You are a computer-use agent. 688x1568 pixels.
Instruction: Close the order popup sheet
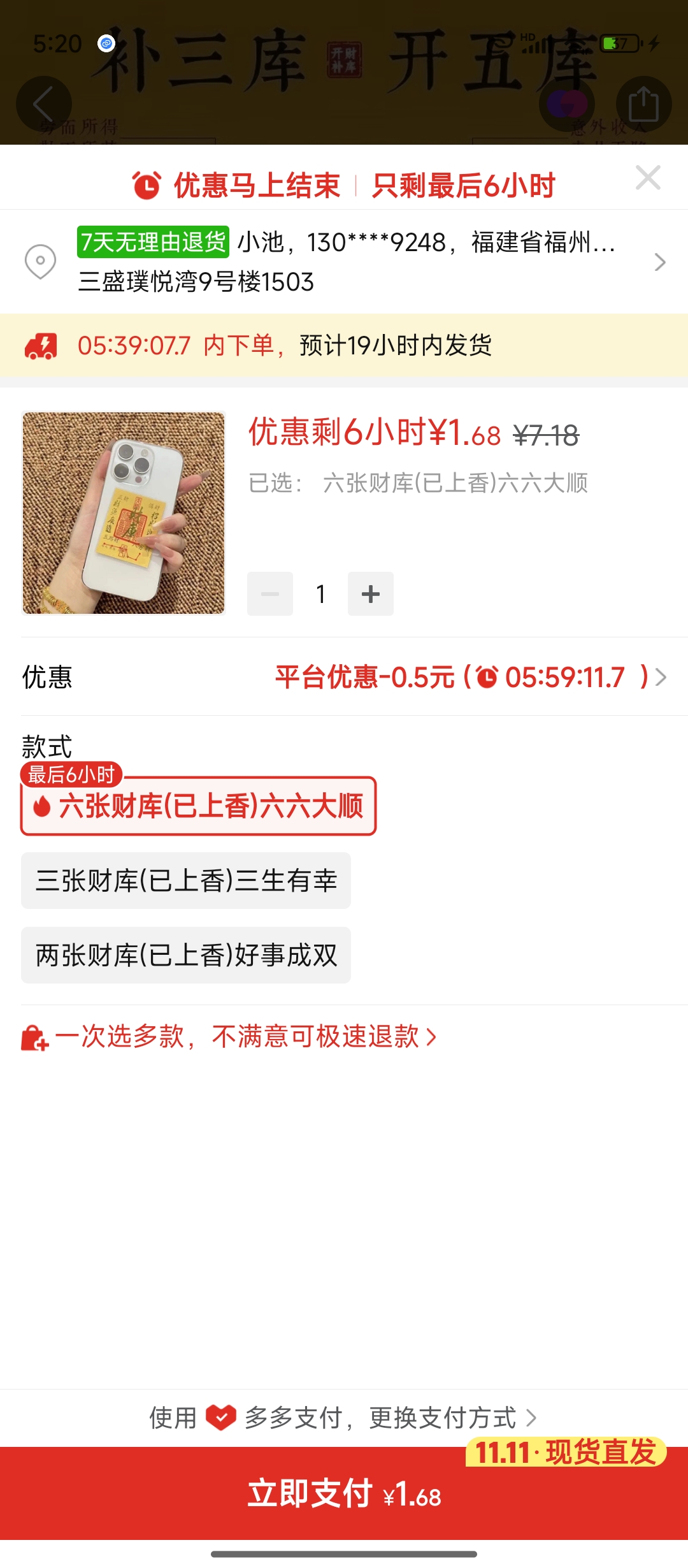(648, 178)
